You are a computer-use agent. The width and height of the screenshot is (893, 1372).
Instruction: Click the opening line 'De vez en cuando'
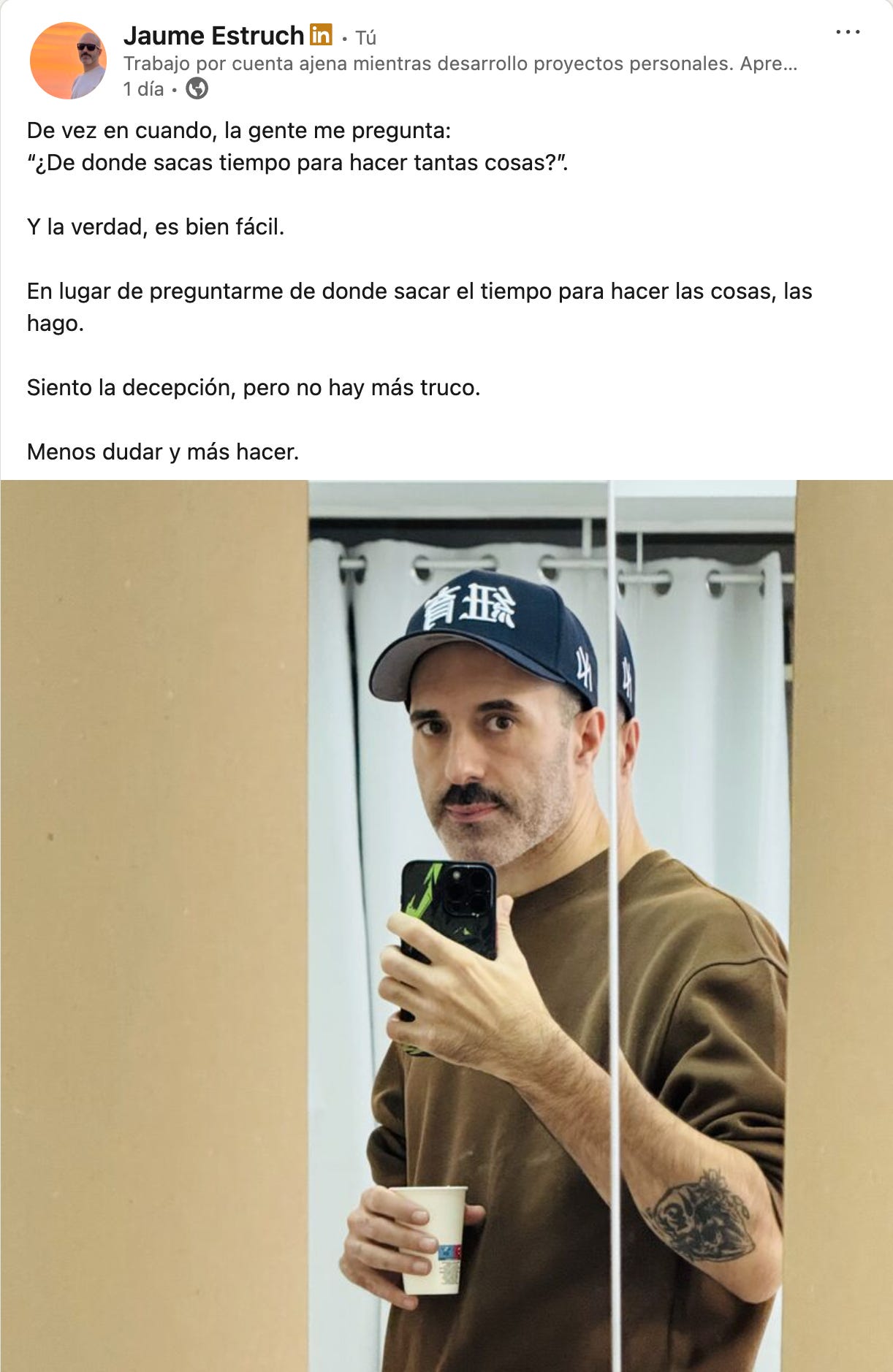(239, 130)
